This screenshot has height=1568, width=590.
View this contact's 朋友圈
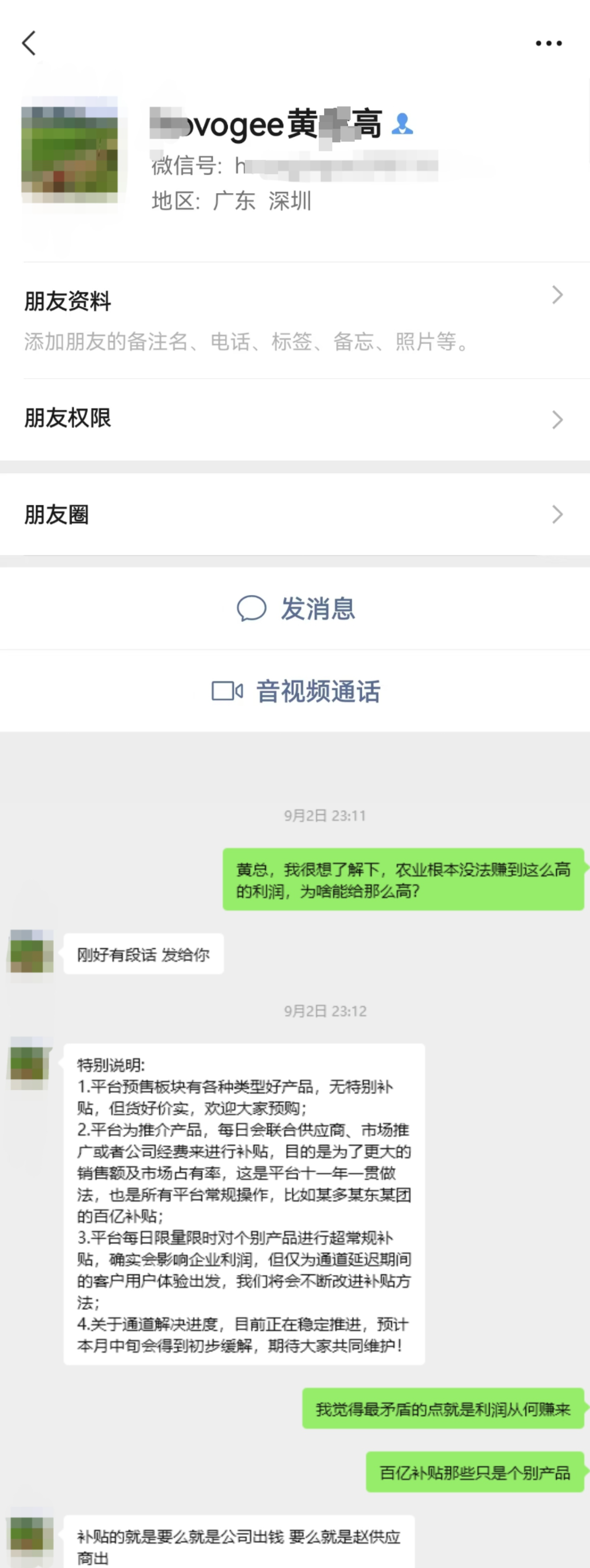(295, 514)
